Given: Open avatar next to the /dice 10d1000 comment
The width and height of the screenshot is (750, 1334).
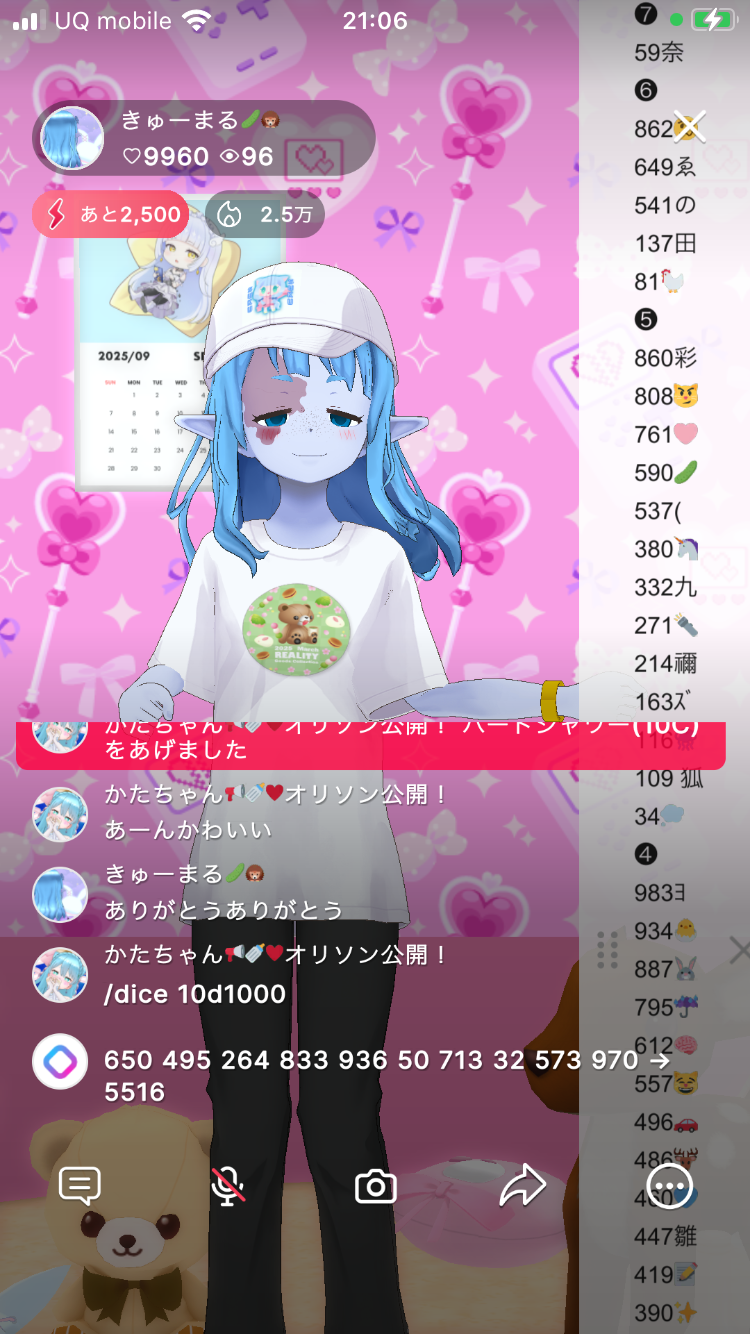Looking at the screenshot, I should 60,975.
